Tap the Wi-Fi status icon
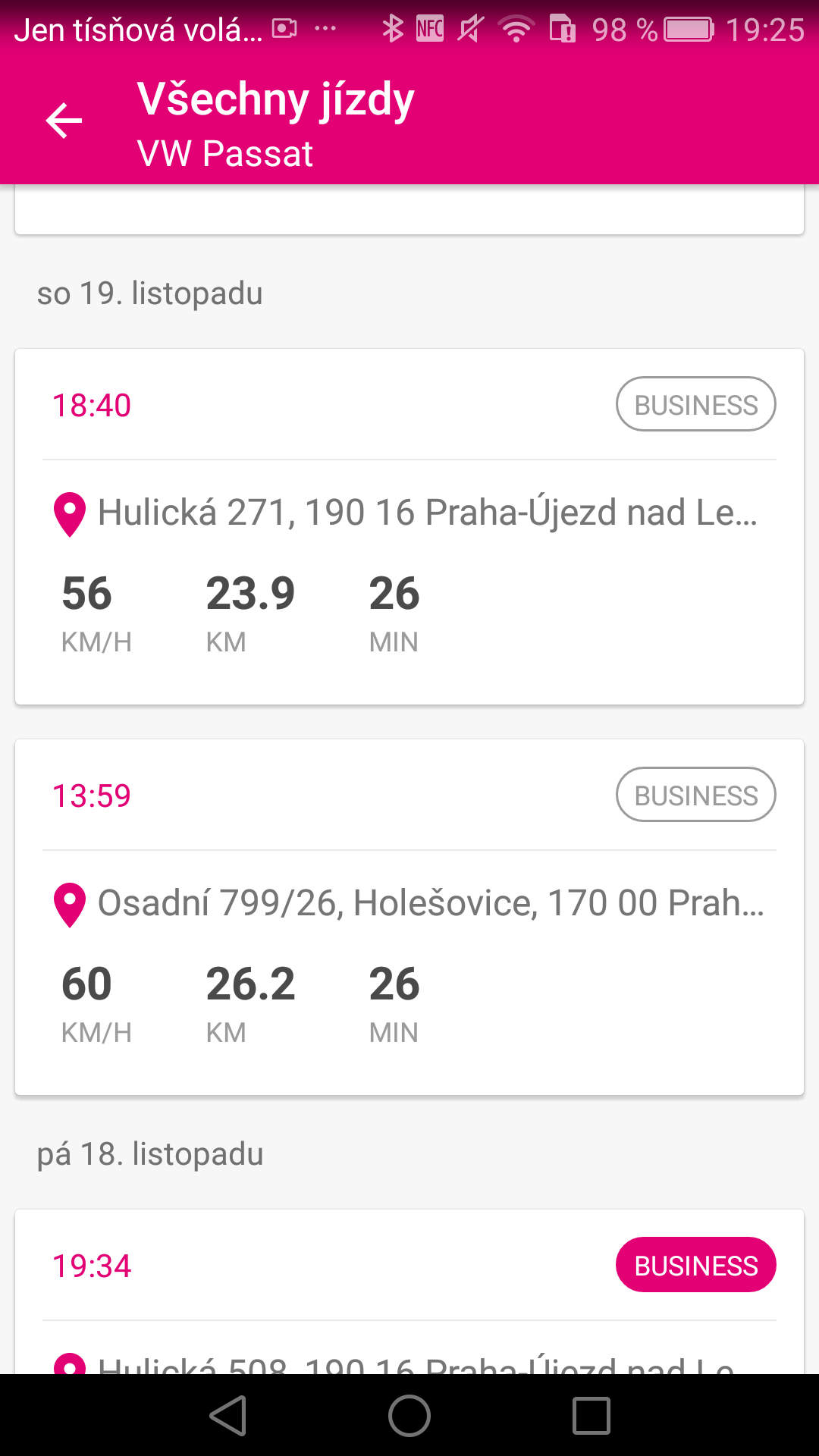 [514, 29]
